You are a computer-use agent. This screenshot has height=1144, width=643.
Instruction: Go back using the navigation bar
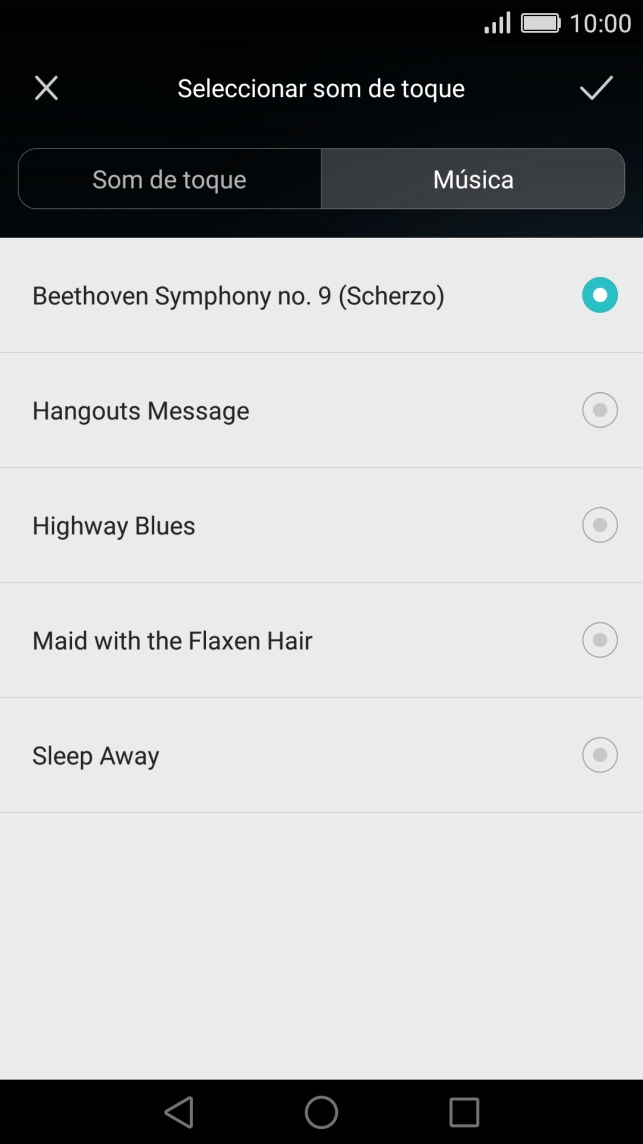178,1111
